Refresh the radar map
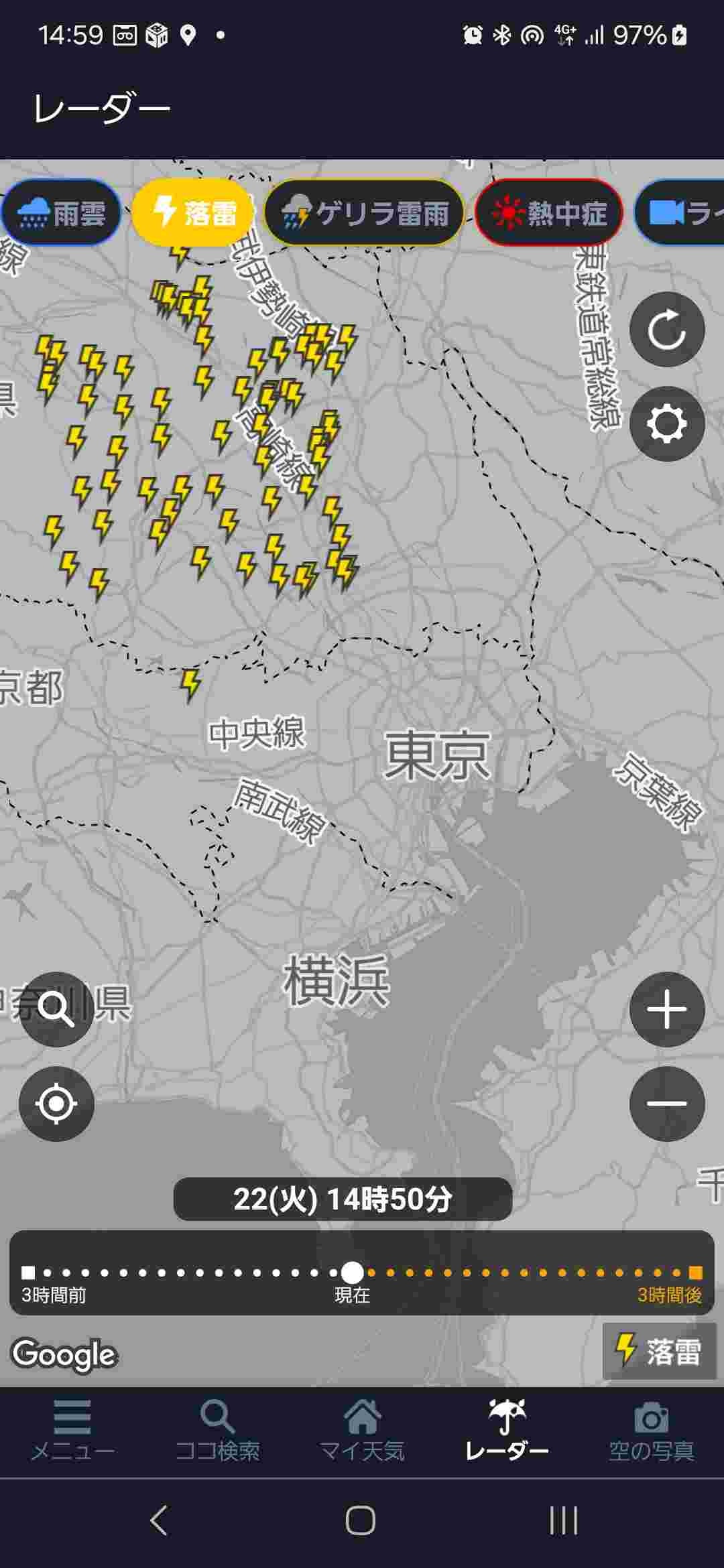Viewport: 724px width, 1568px height. click(666, 330)
